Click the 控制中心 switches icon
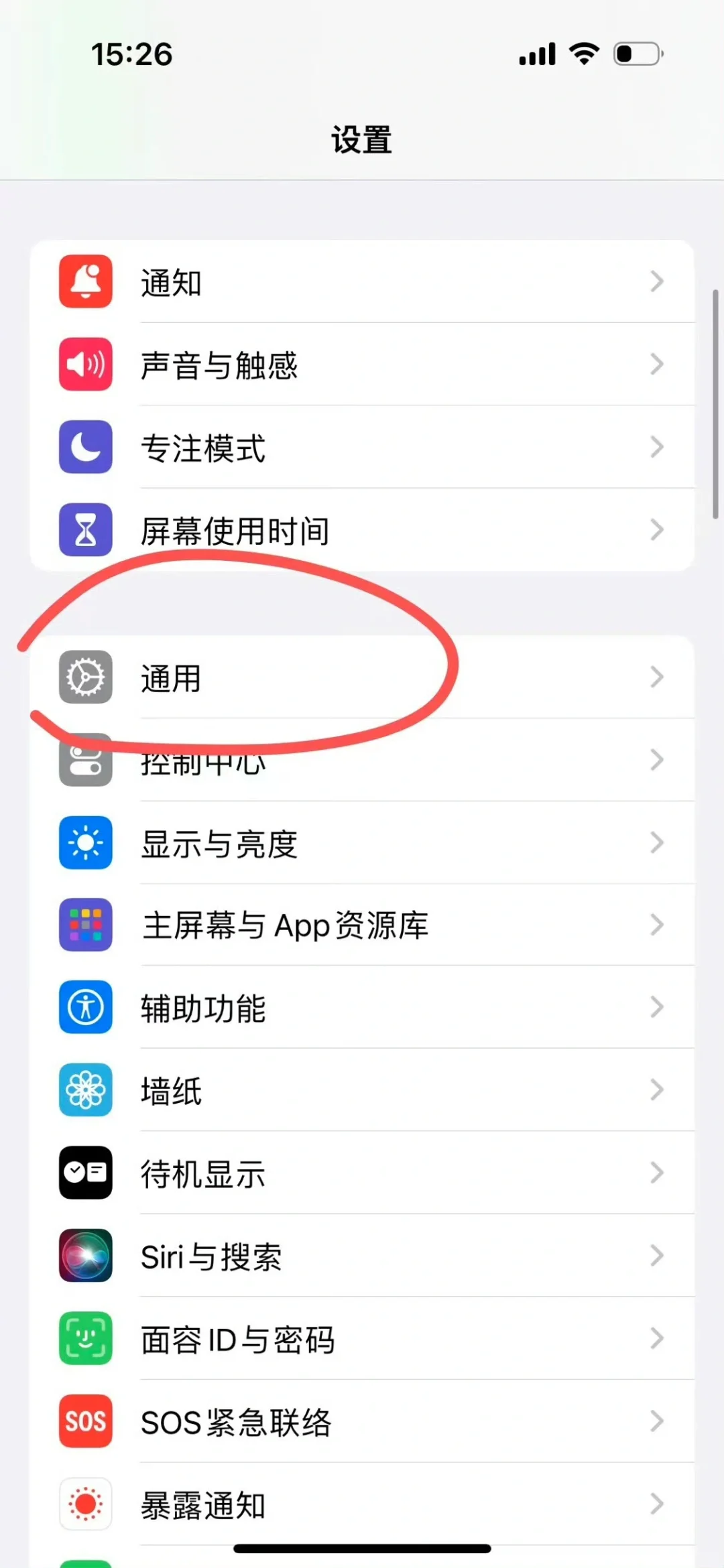Viewport: 724px width, 1568px height. [85, 761]
